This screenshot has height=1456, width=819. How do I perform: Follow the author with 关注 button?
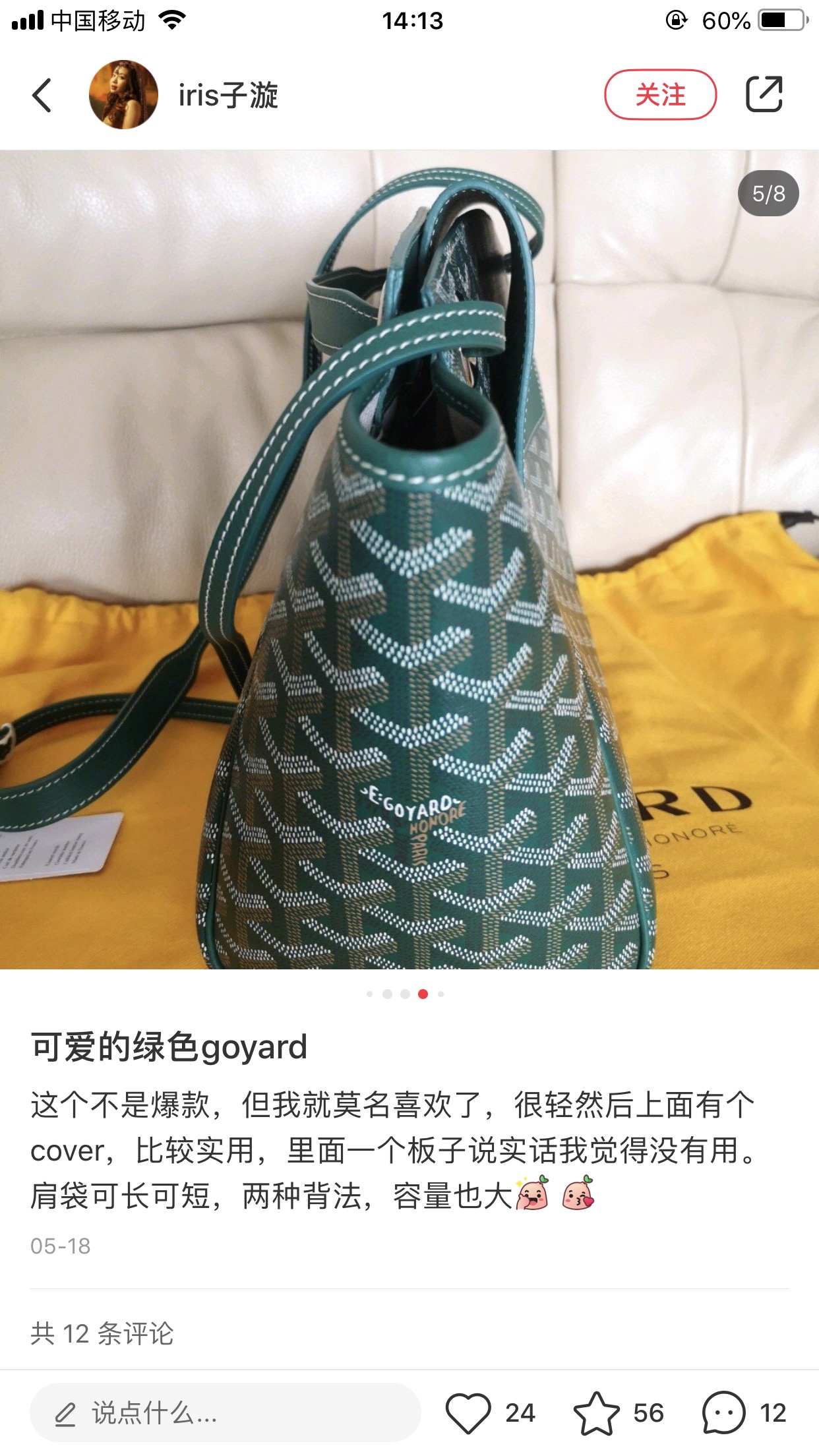pyautogui.click(x=660, y=94)
